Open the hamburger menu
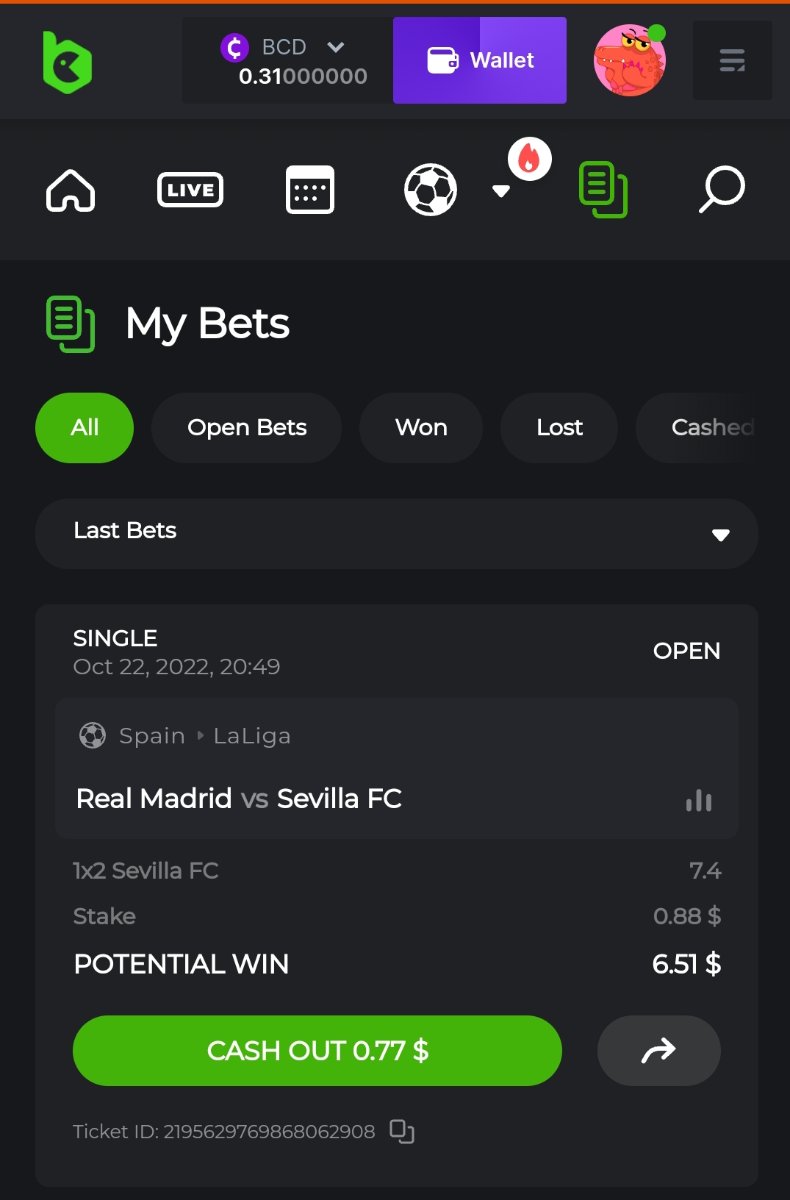 pos(732,60)
